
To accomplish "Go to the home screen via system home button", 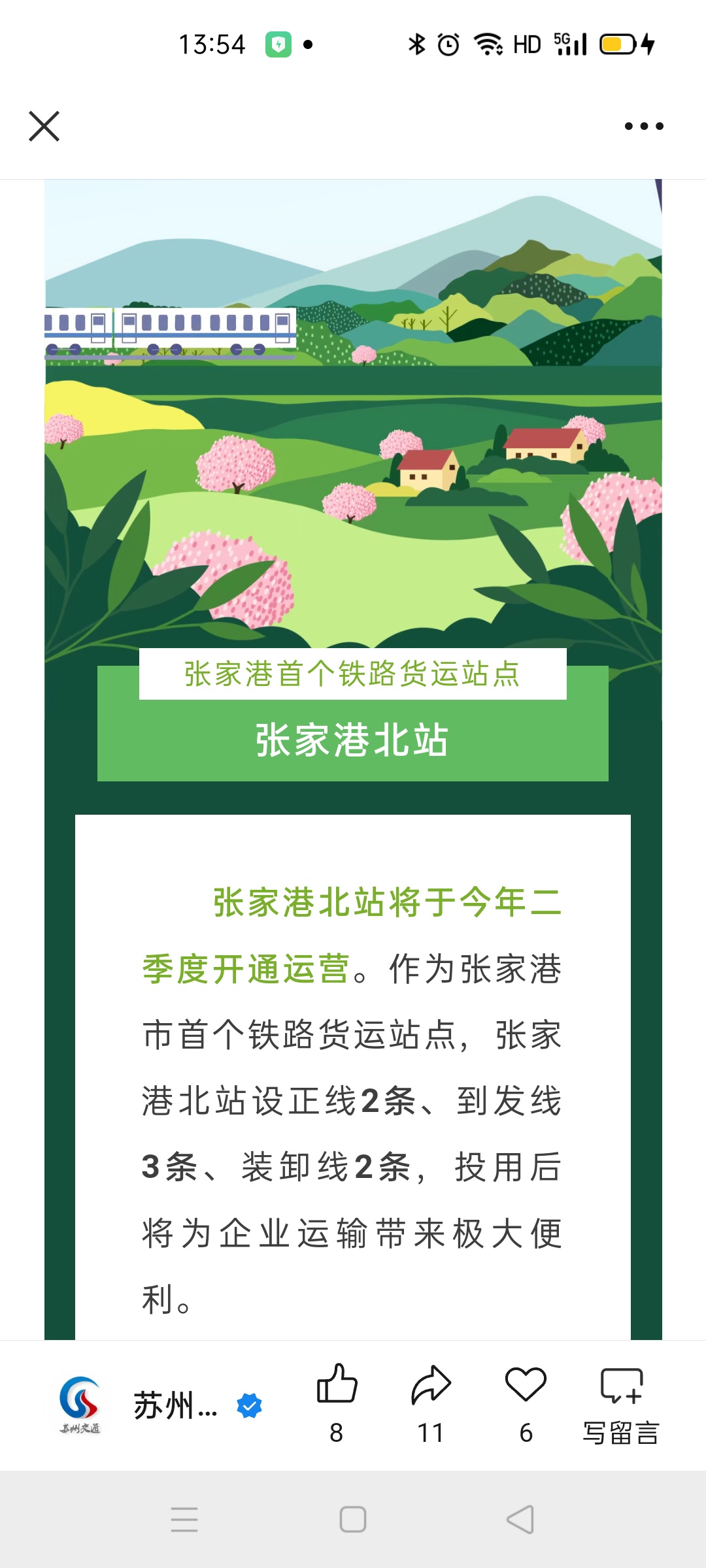I will point(353,1520).
